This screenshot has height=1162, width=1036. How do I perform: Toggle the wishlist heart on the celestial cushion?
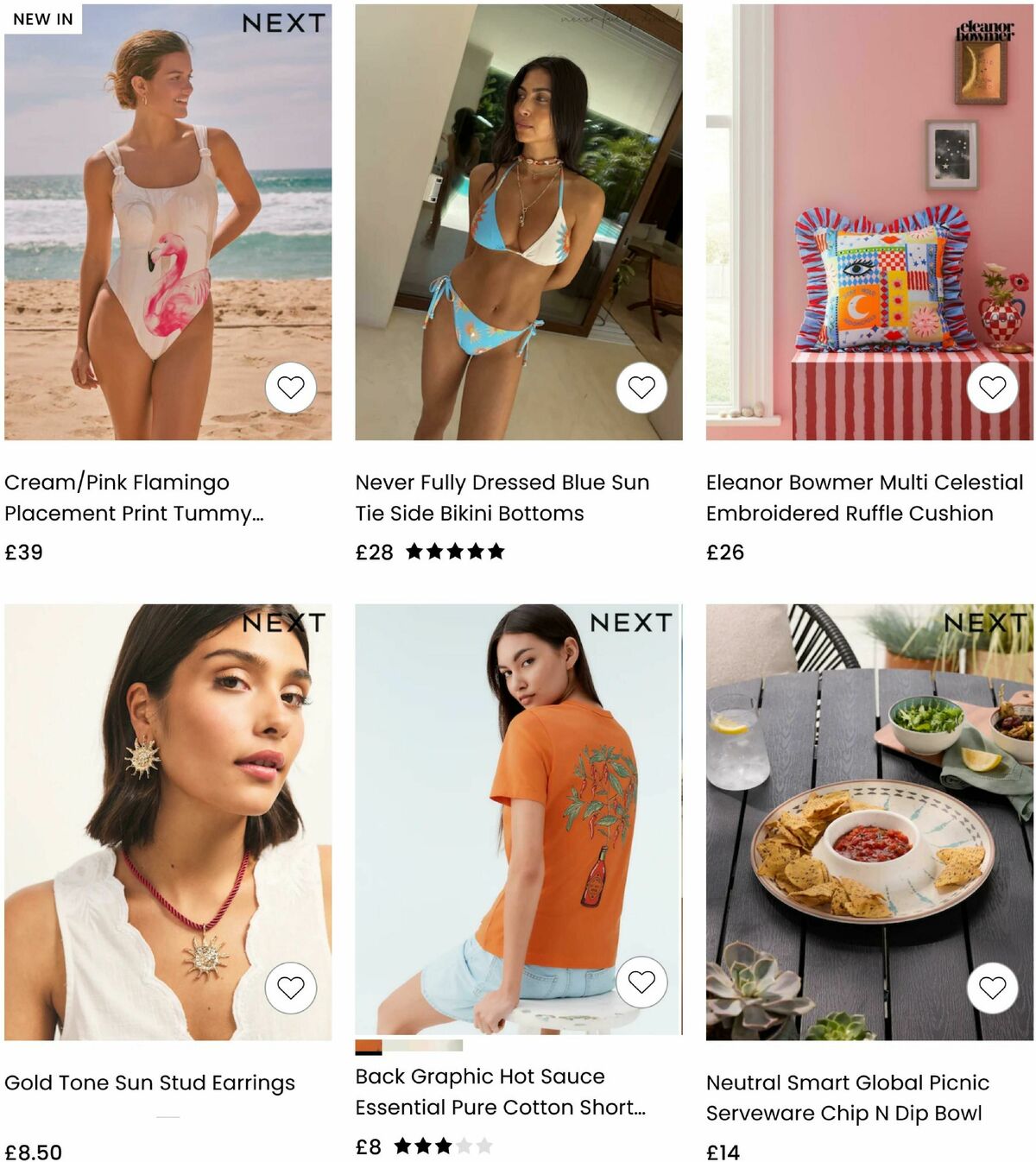[992, 389]
